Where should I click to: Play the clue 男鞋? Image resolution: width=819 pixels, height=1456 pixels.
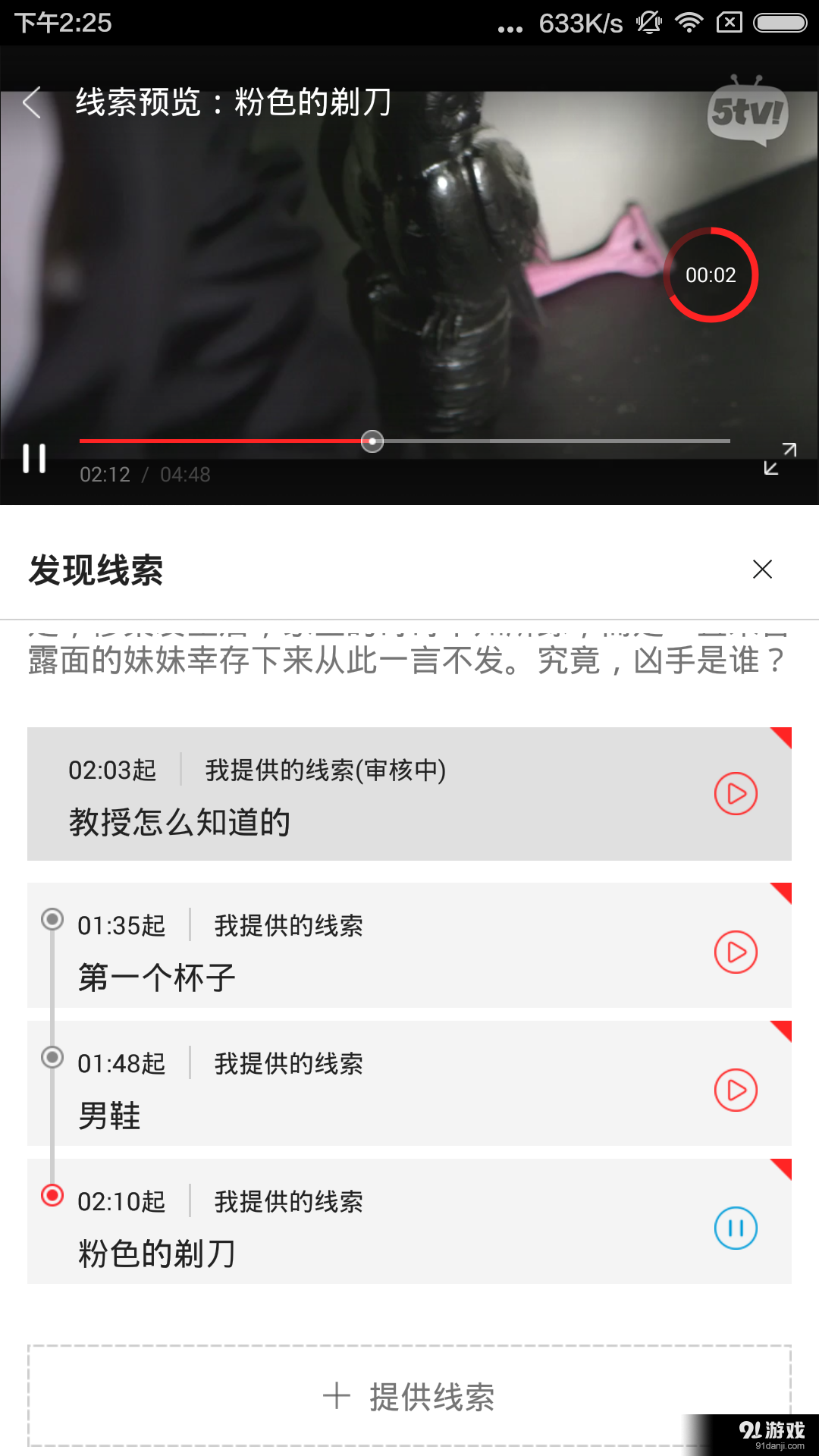[x=734, y=1090]
